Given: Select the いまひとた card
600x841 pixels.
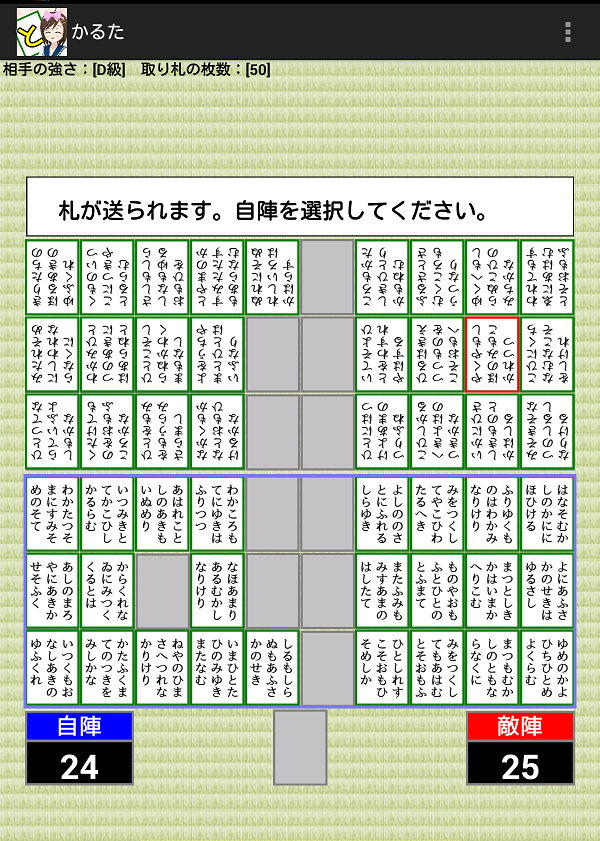Looking at the screenshot, I should click(x=218, y=668).
